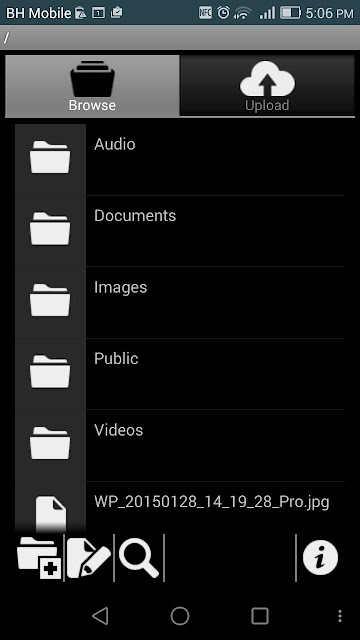Open the Images folder
The width and height of the screenshot is (360, 640).
(180, 302)
